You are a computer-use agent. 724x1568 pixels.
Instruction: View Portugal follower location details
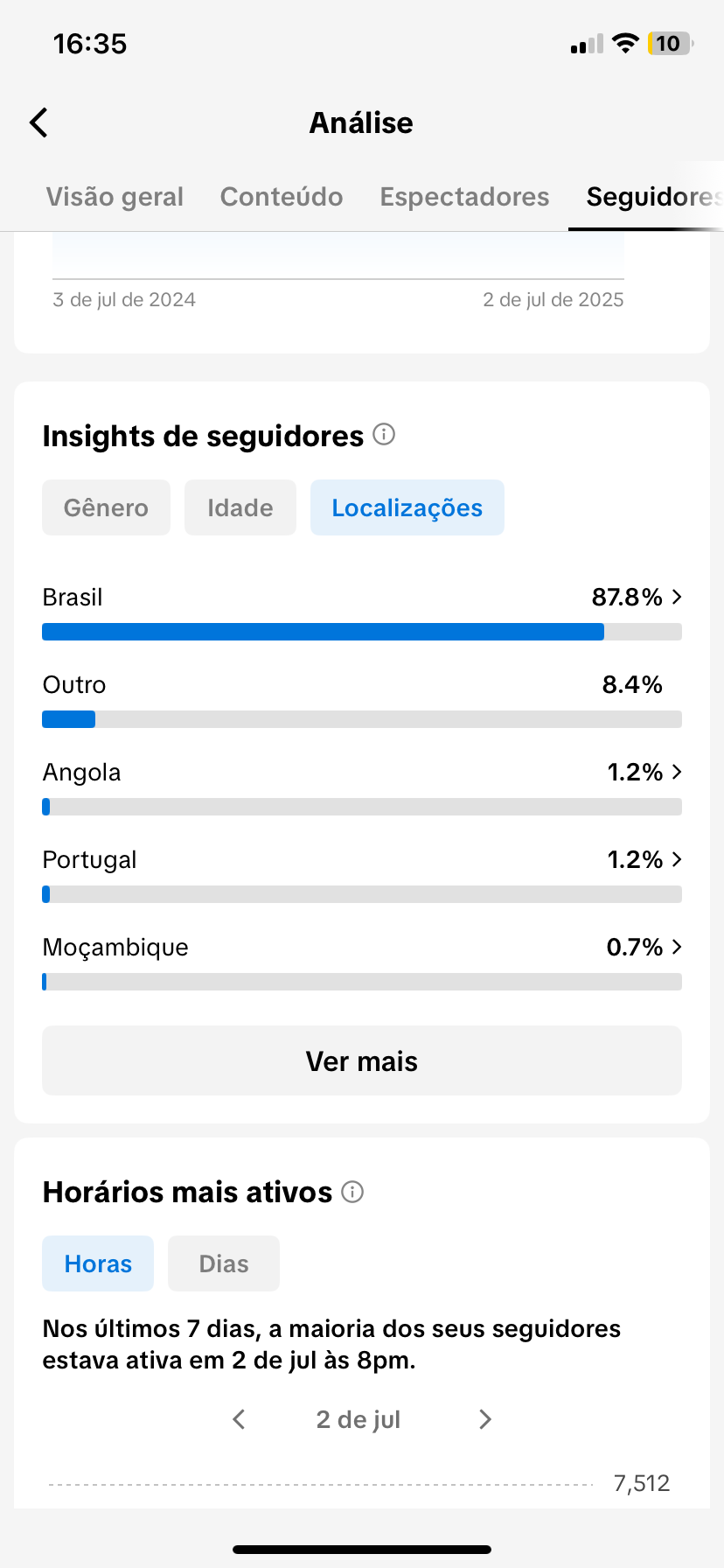(x=362, y=872)
